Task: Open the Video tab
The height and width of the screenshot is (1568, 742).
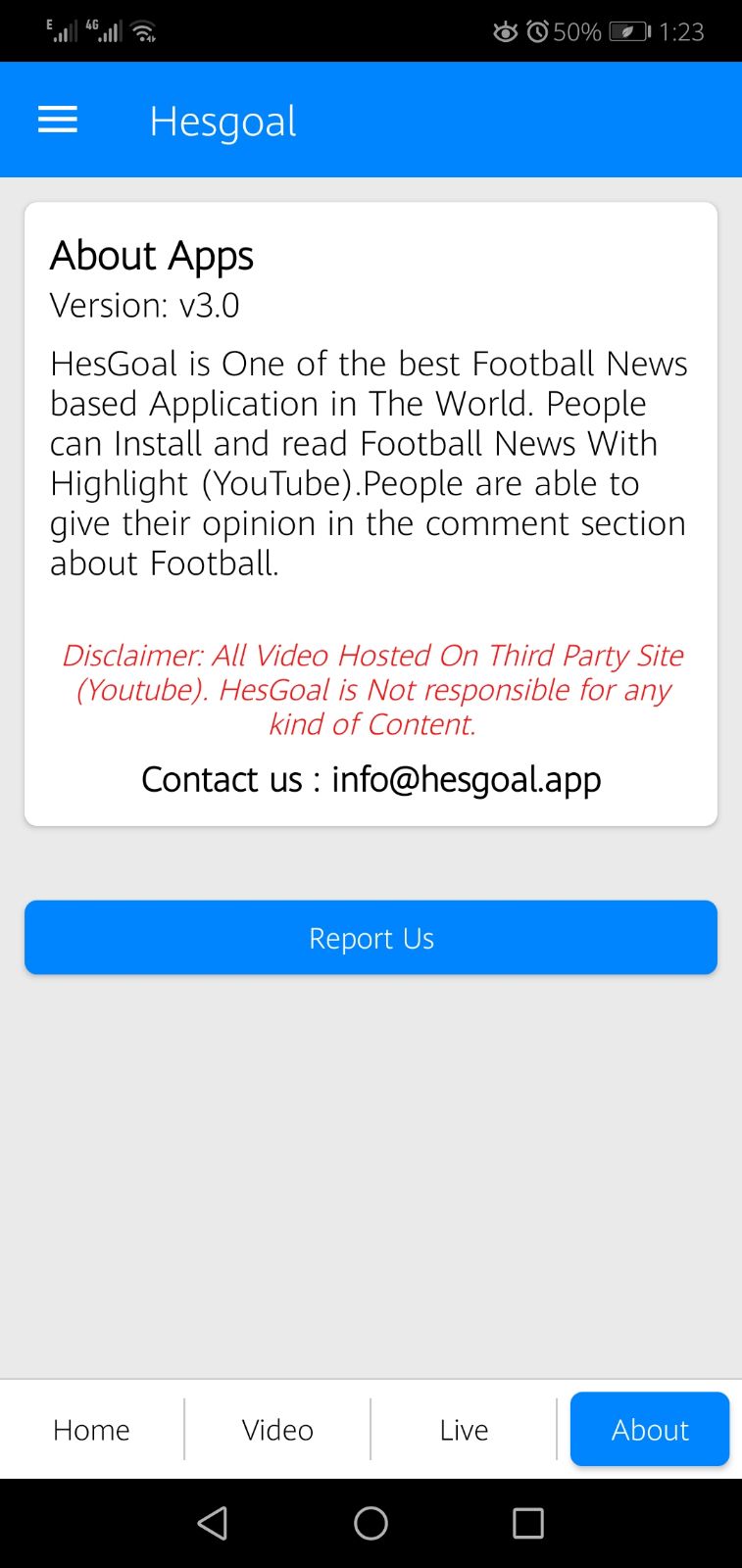Action: click(277, 1430)
